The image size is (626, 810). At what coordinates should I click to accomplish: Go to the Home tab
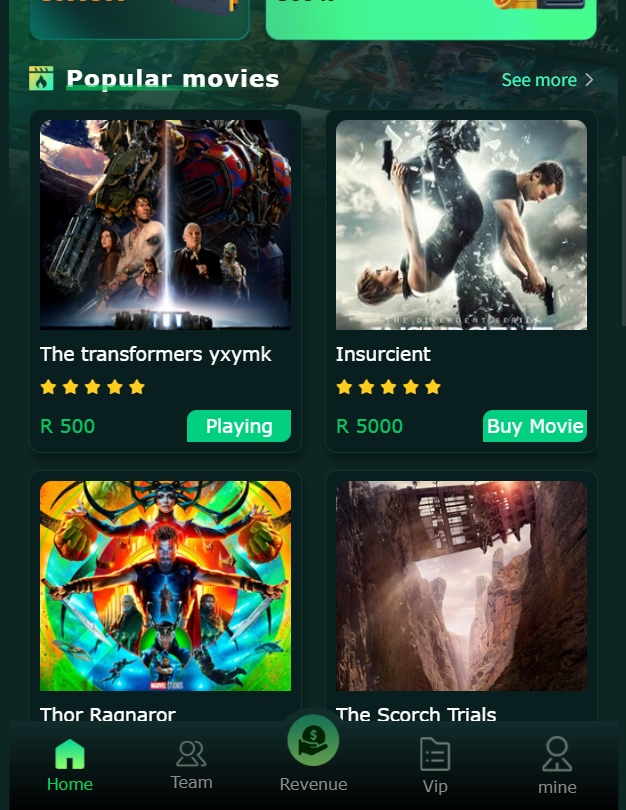[x=70, y=765]
